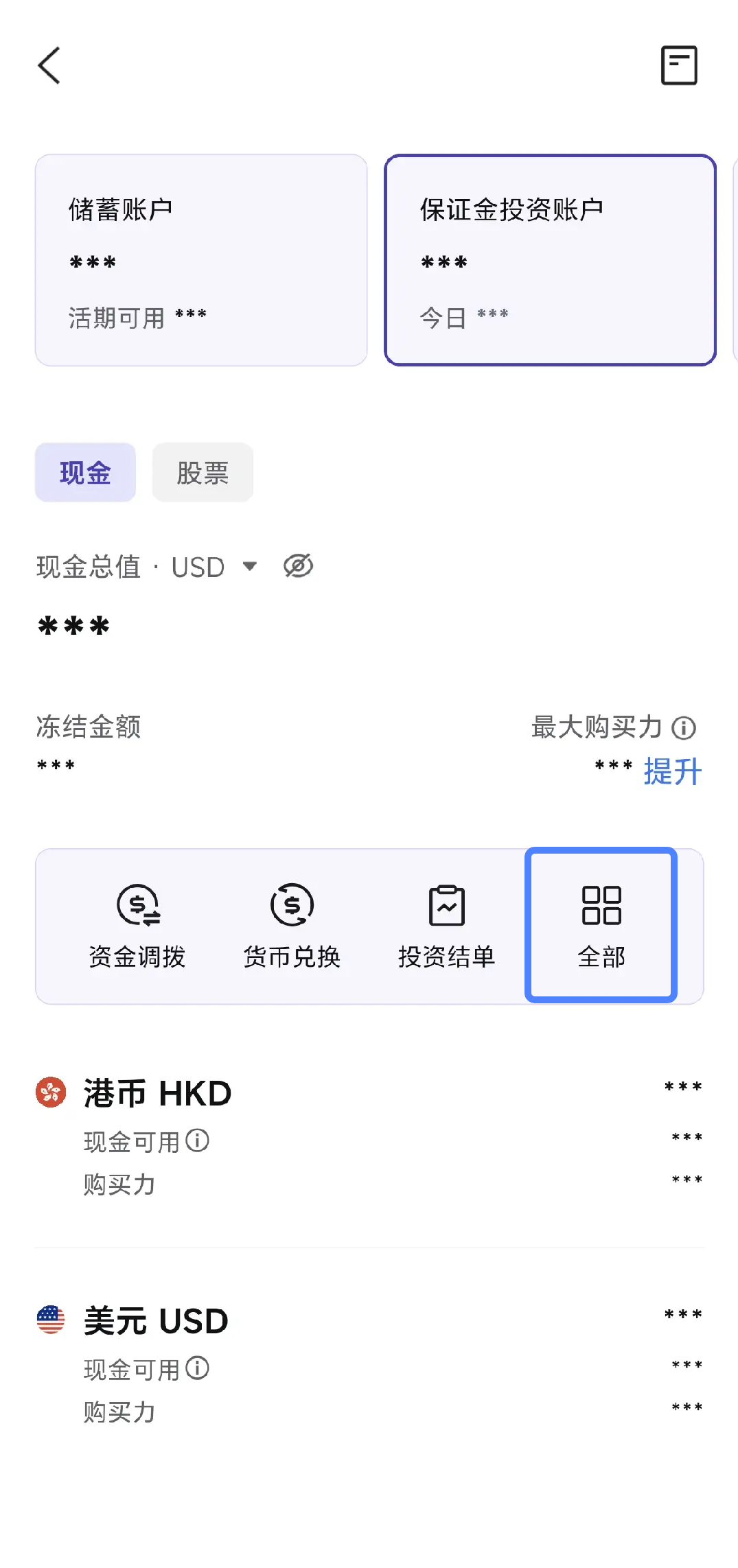Viewport: 738px width, 1568px height.
Task: Show info about 最大购买力
Action: point(684,728)
